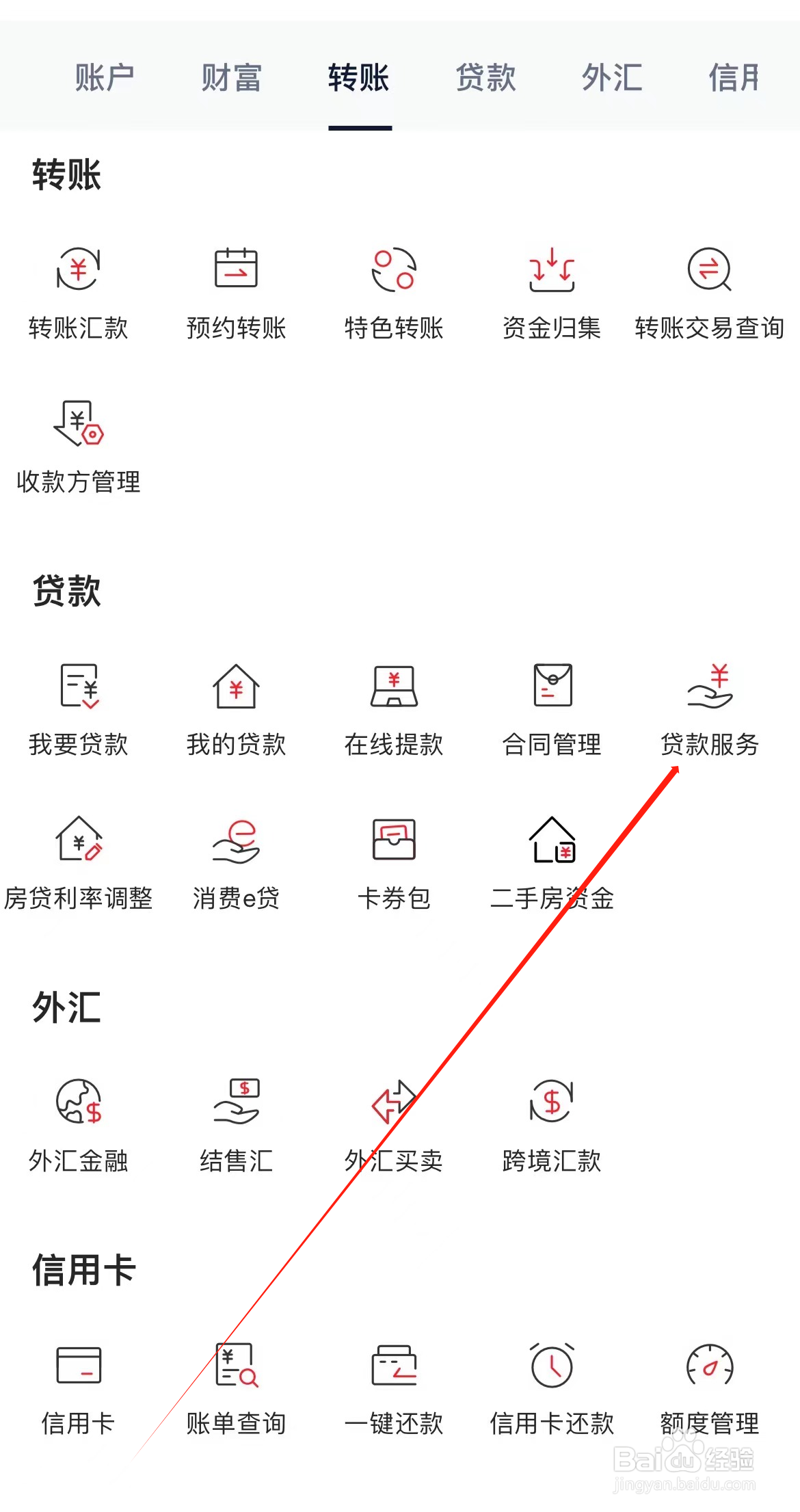Switch to the 贷款 tab
800x1512 pixels.
pyautogui.click(x=486, y=77)
